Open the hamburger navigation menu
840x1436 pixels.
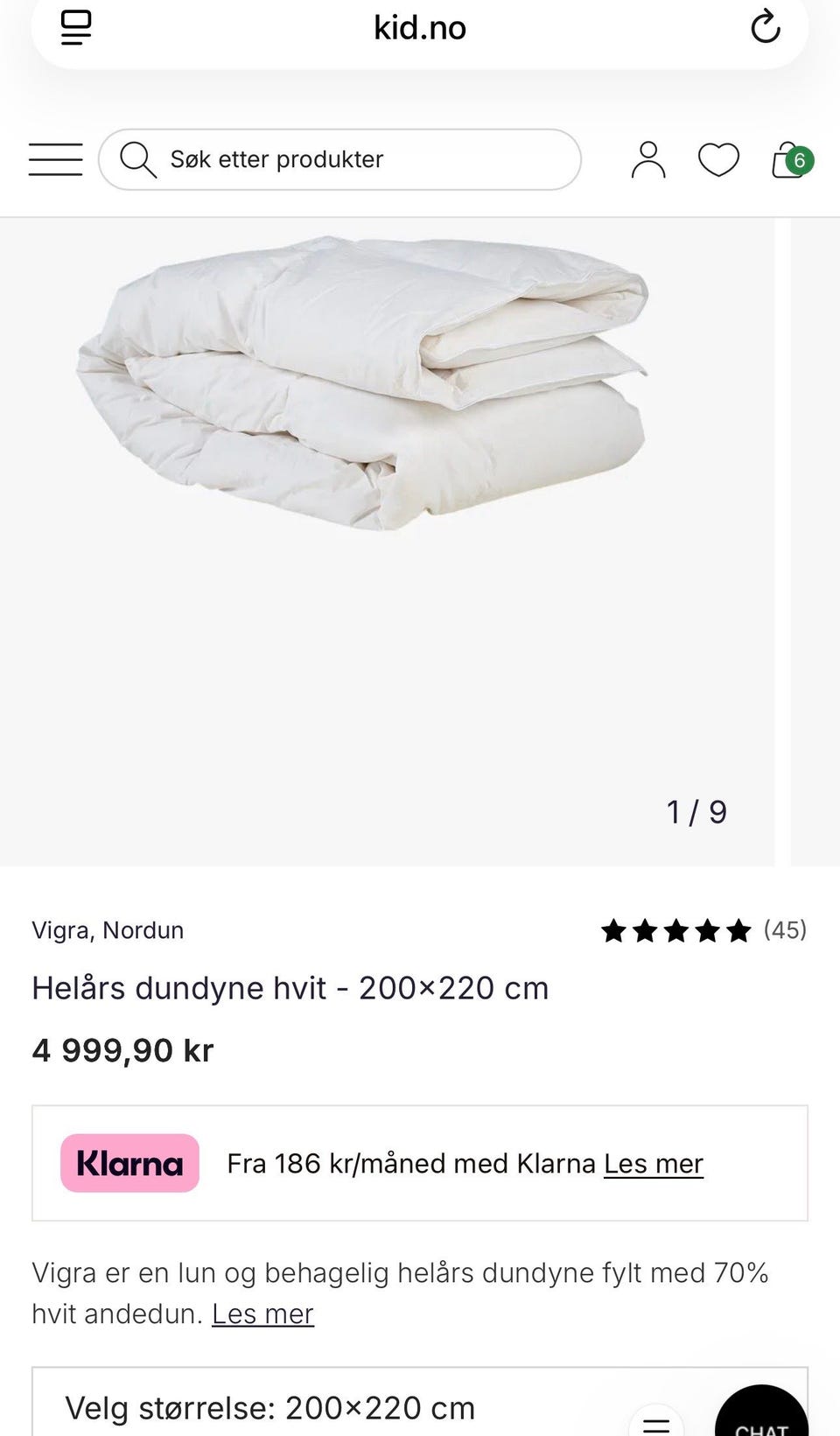[55, 158]
